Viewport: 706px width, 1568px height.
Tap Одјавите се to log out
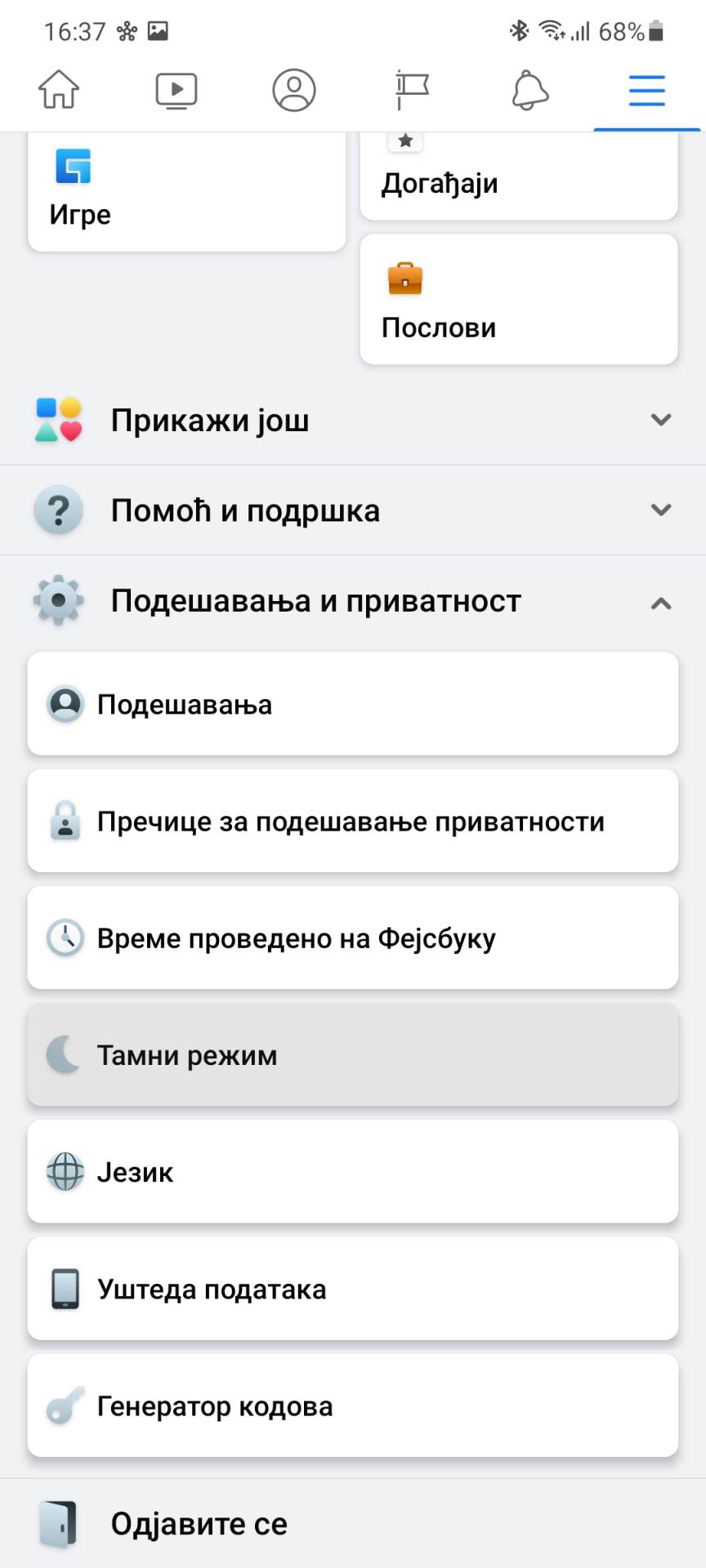coord(199,1524)
